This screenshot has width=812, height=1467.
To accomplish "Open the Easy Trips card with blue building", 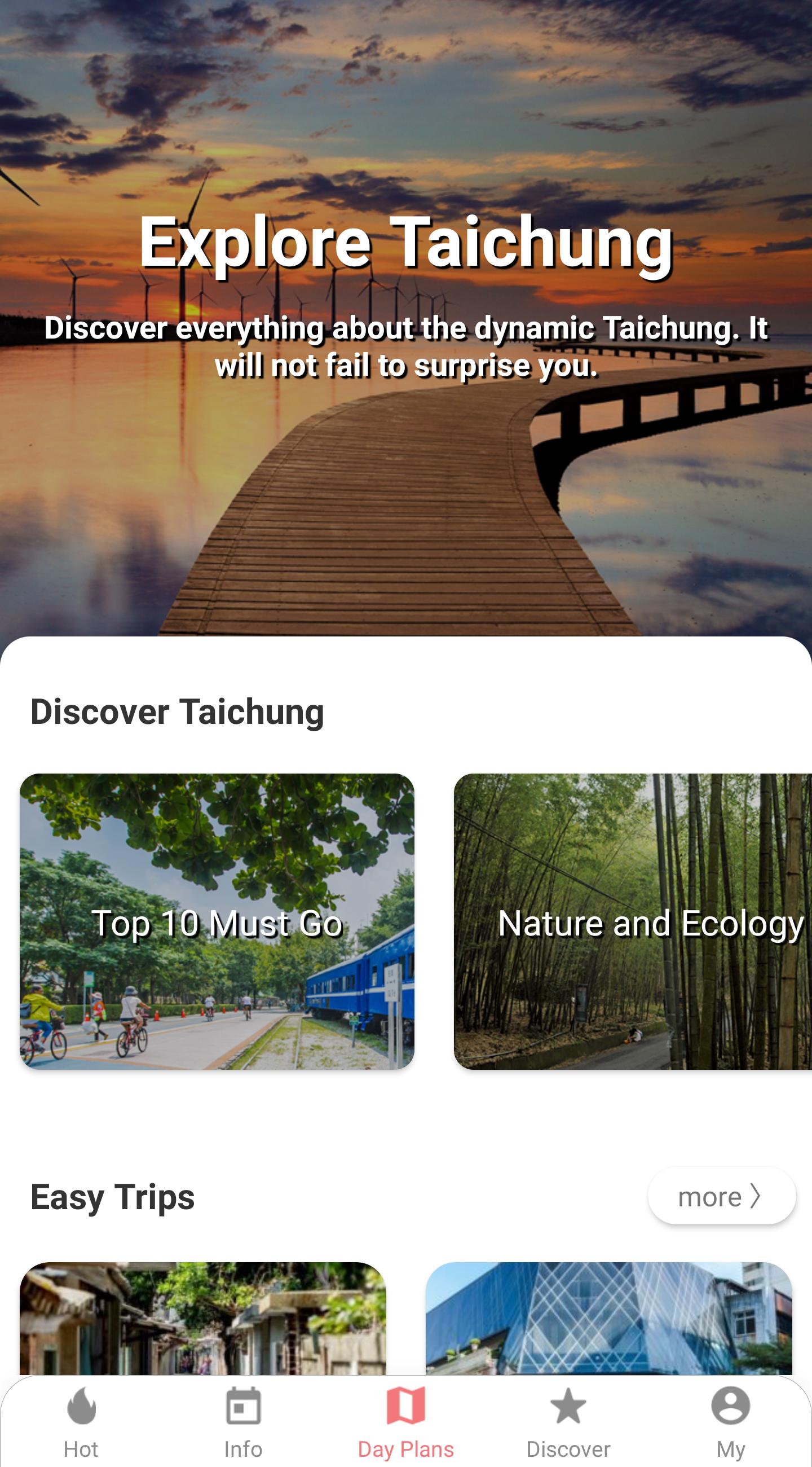I will tap(608, 1319).
